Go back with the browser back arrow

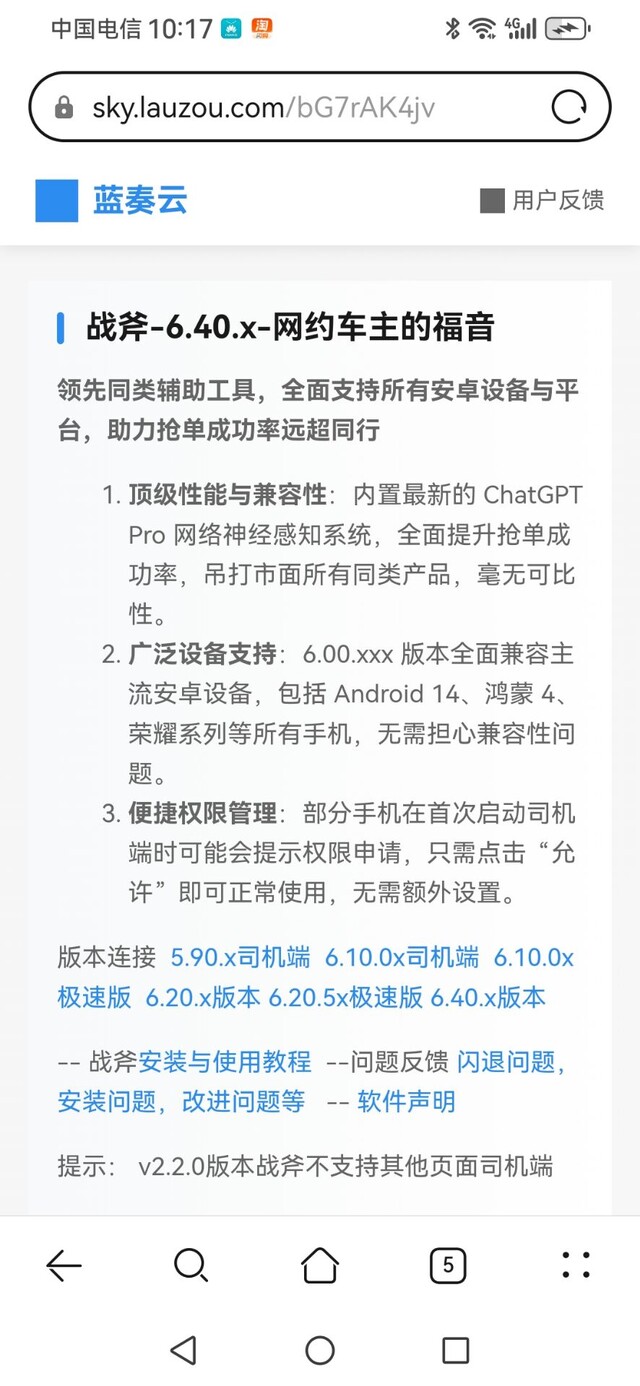point(64,1266)
